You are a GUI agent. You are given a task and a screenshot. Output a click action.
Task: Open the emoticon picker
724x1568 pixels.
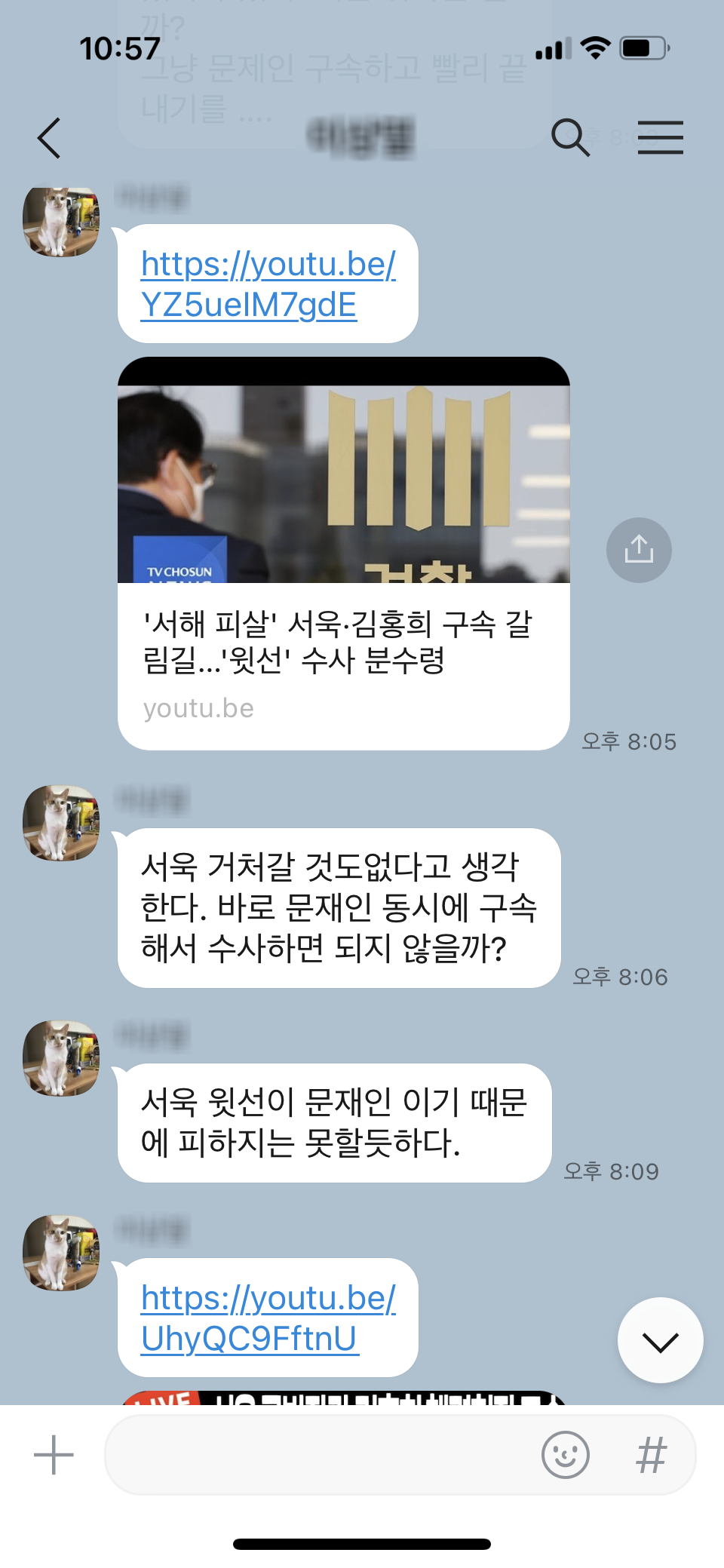[x=565, y=1455]
